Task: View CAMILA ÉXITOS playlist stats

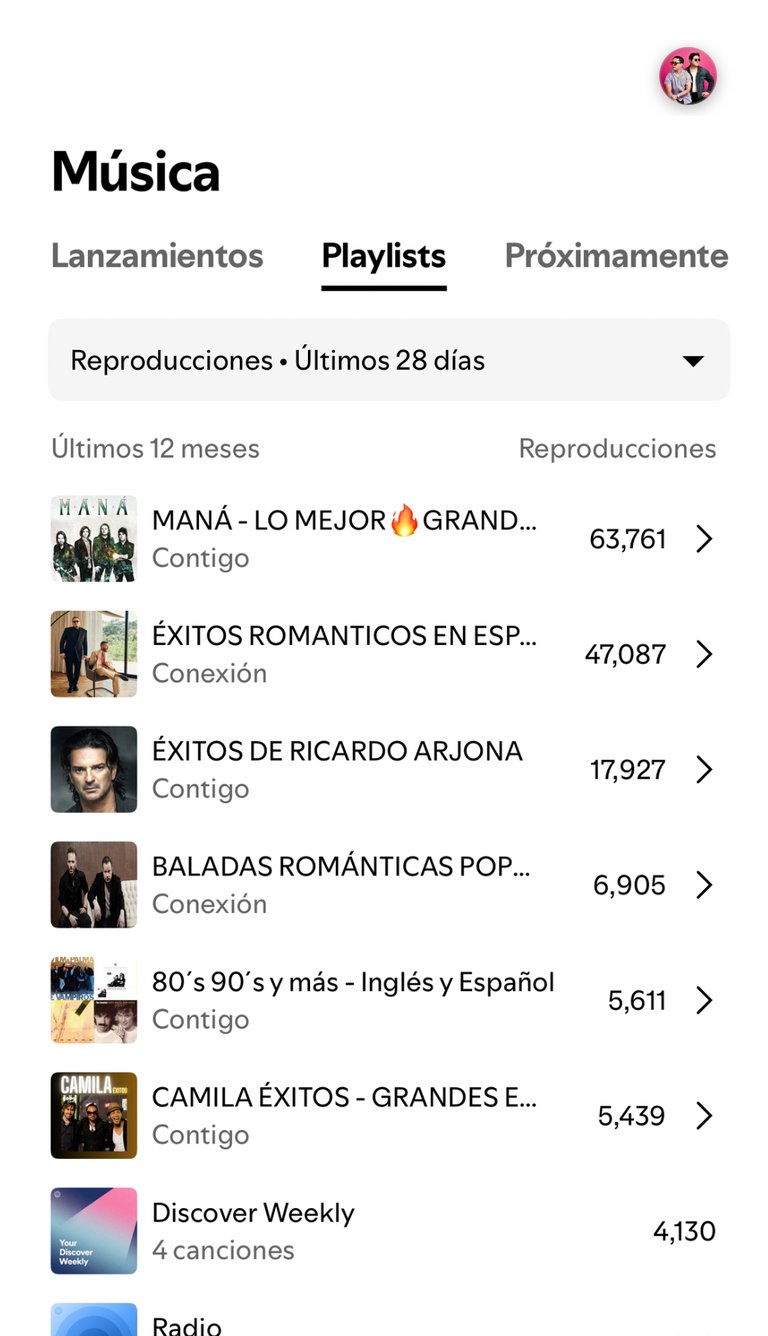Action: 384,1115
